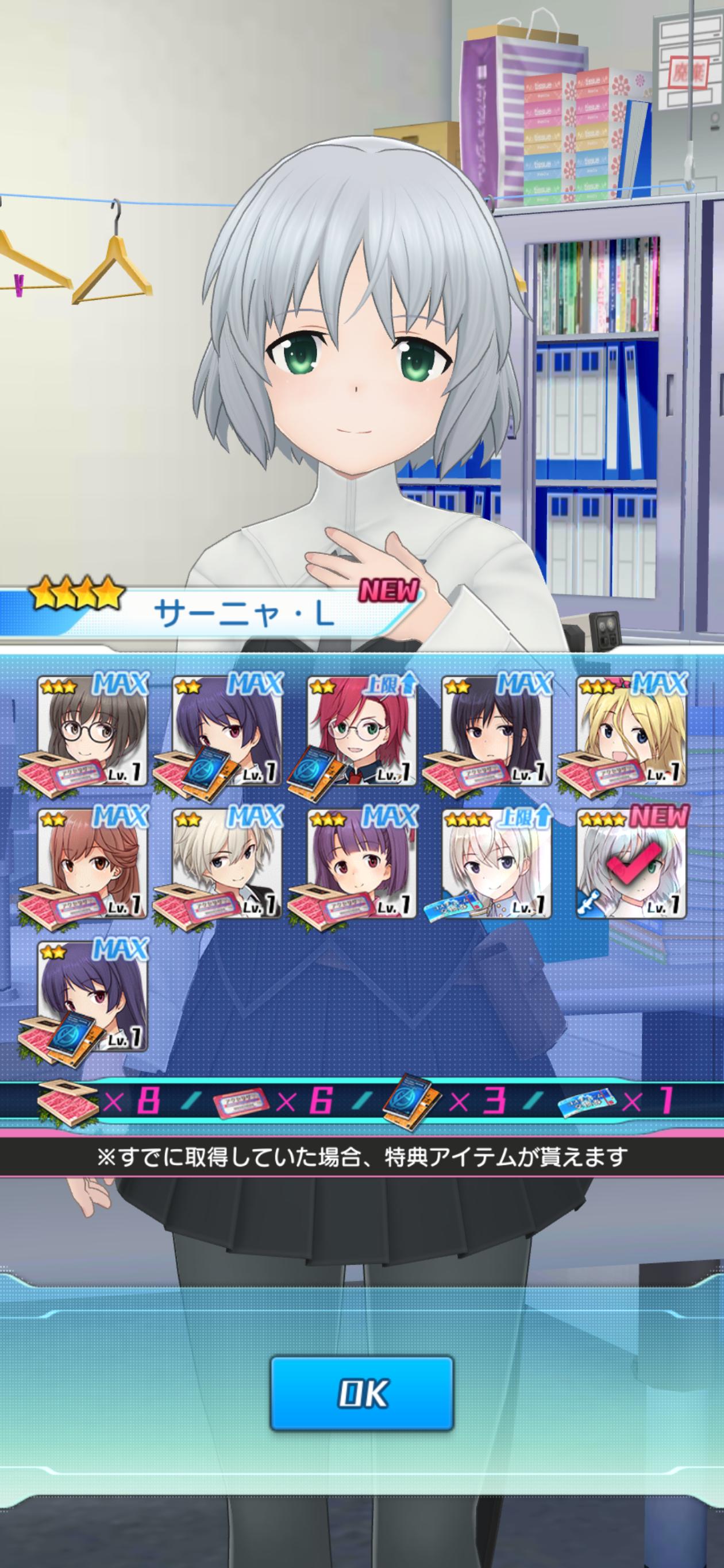View the two-star long black-haired girl
The width and height of the screenshot is (724, 1568).
496,732
